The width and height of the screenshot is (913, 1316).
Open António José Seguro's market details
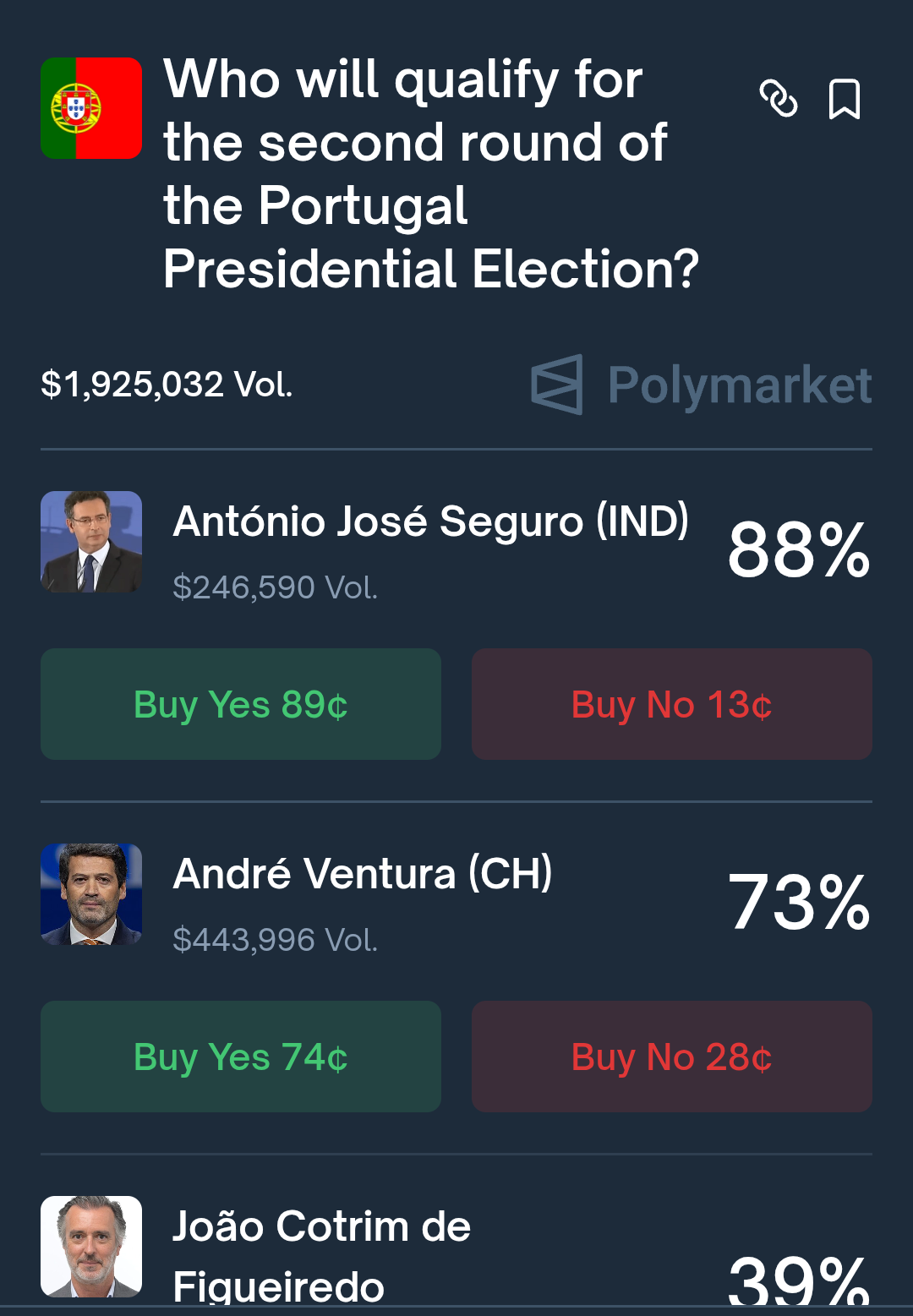[x=429, y=522]
